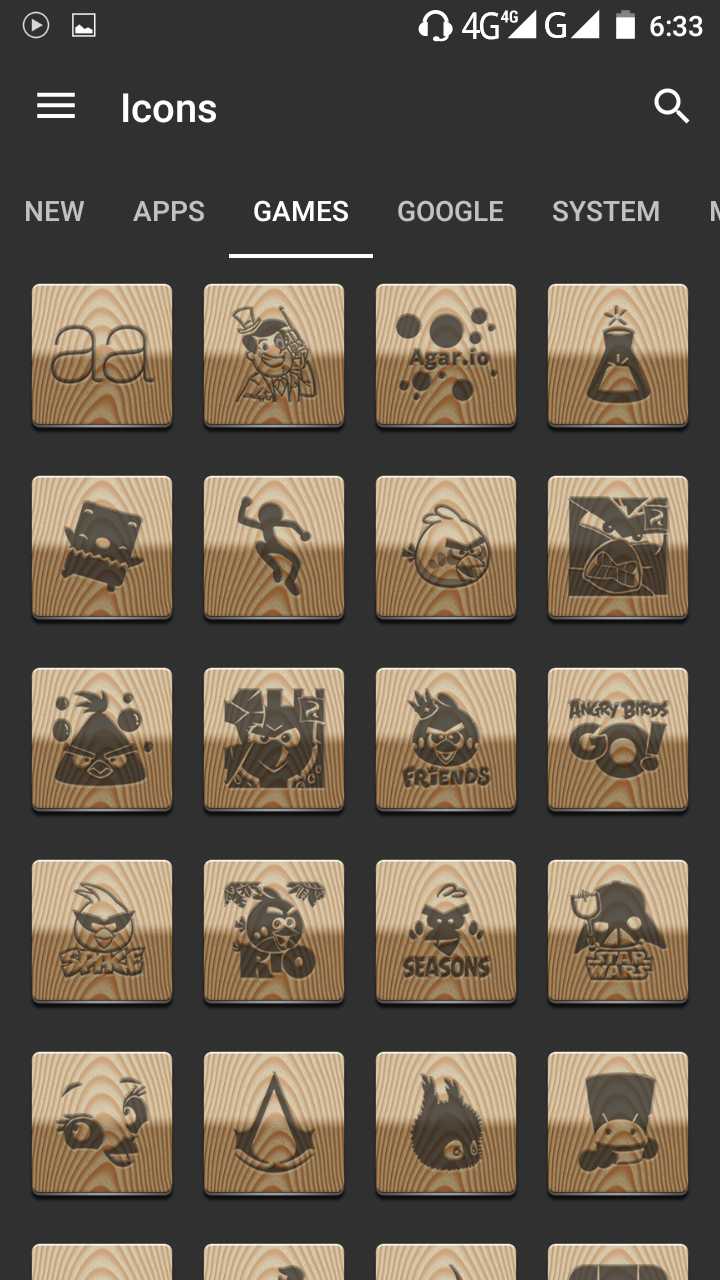Open the Alchemy flask icon

click(618, 356)
